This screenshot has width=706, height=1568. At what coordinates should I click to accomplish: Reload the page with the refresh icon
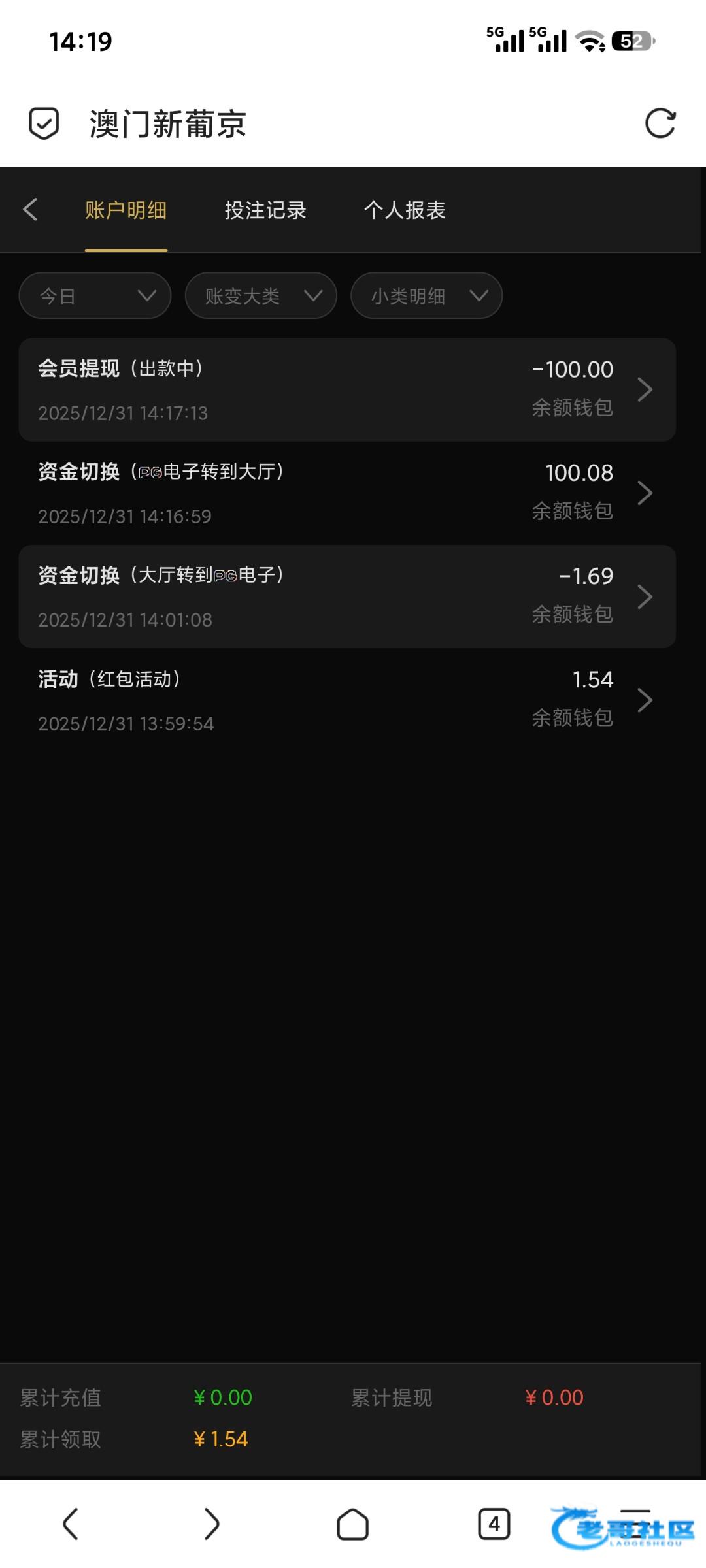click(660, 123)
